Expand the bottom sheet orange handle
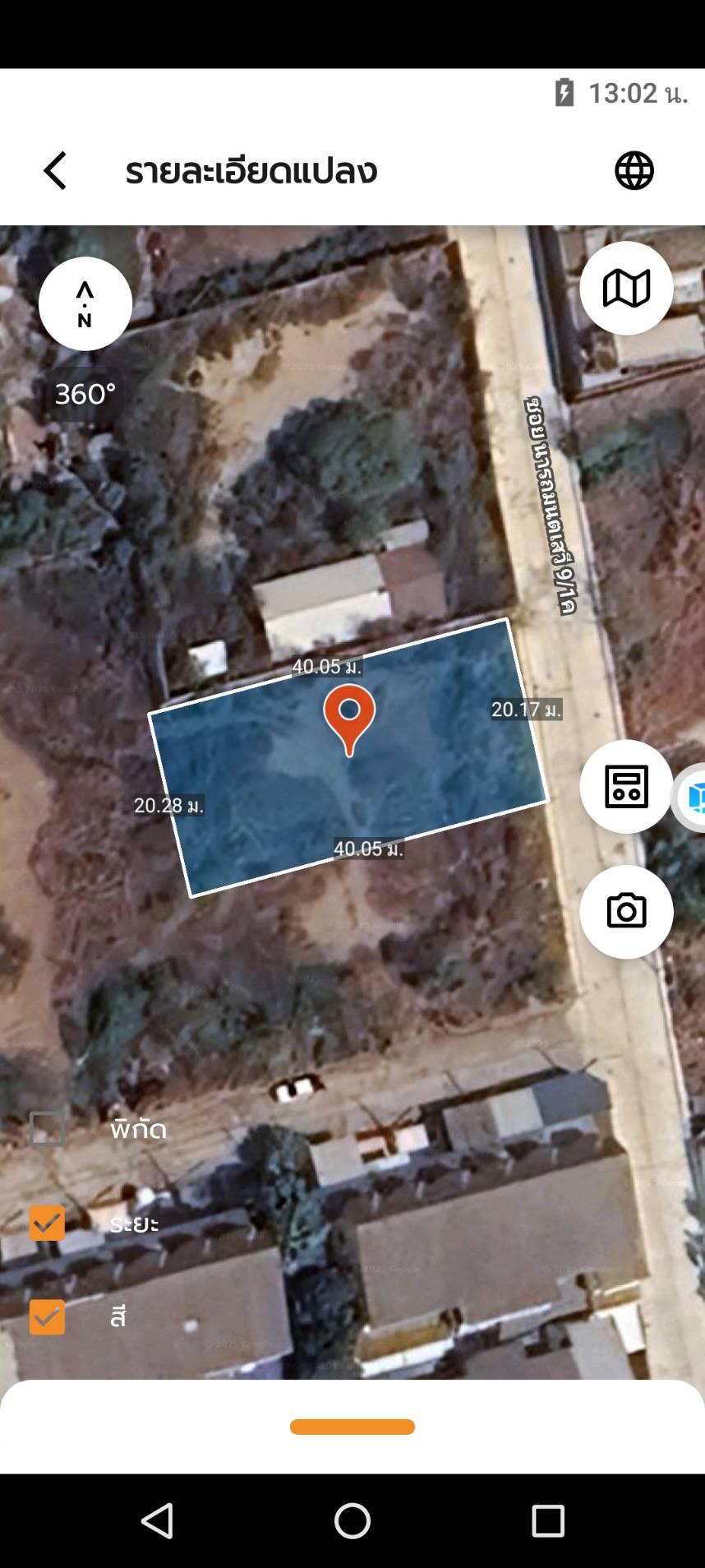Viewport: 705px width, 1568px height. point(352,1427)
